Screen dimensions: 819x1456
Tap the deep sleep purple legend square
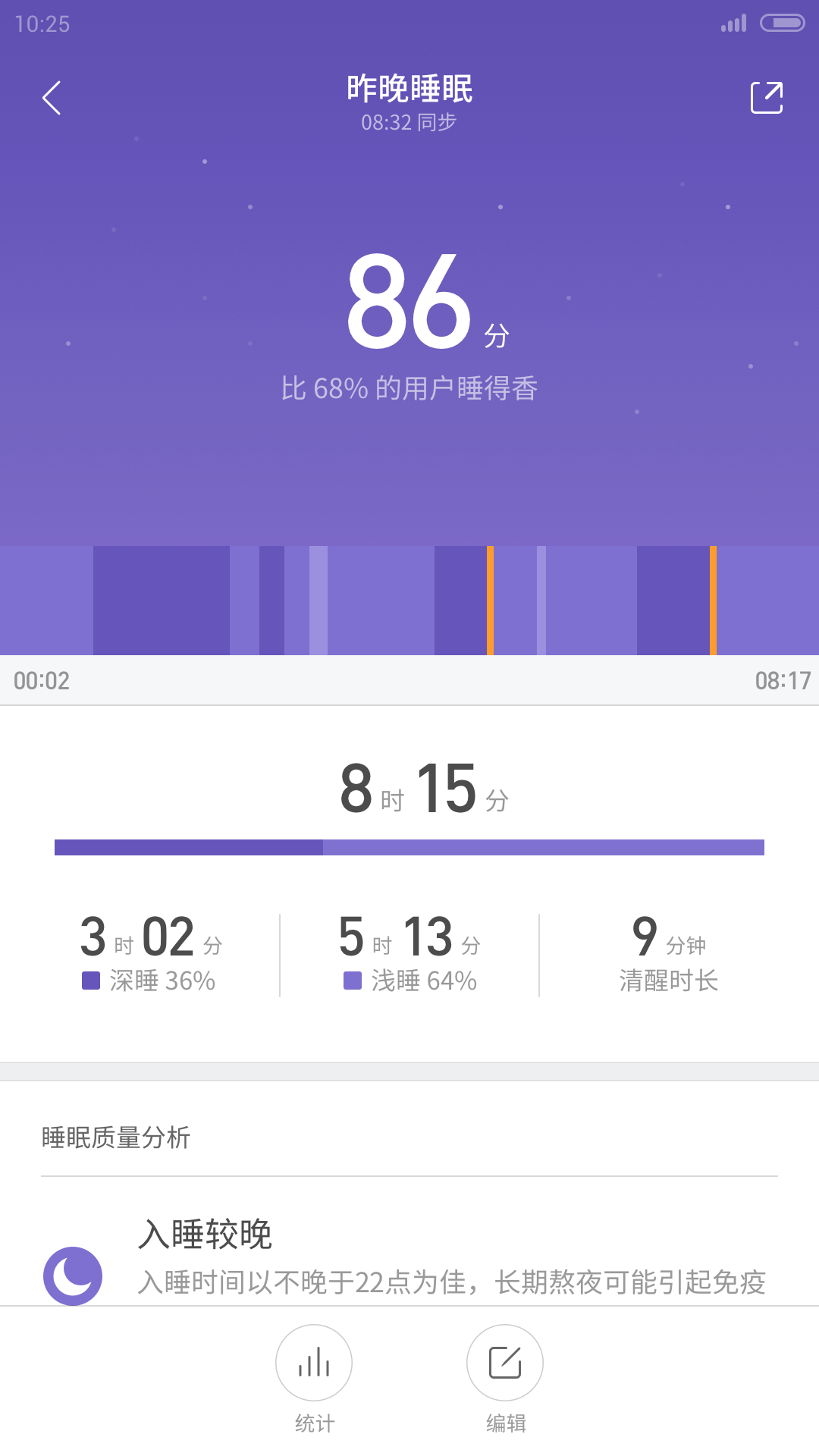tap(93, 981)
